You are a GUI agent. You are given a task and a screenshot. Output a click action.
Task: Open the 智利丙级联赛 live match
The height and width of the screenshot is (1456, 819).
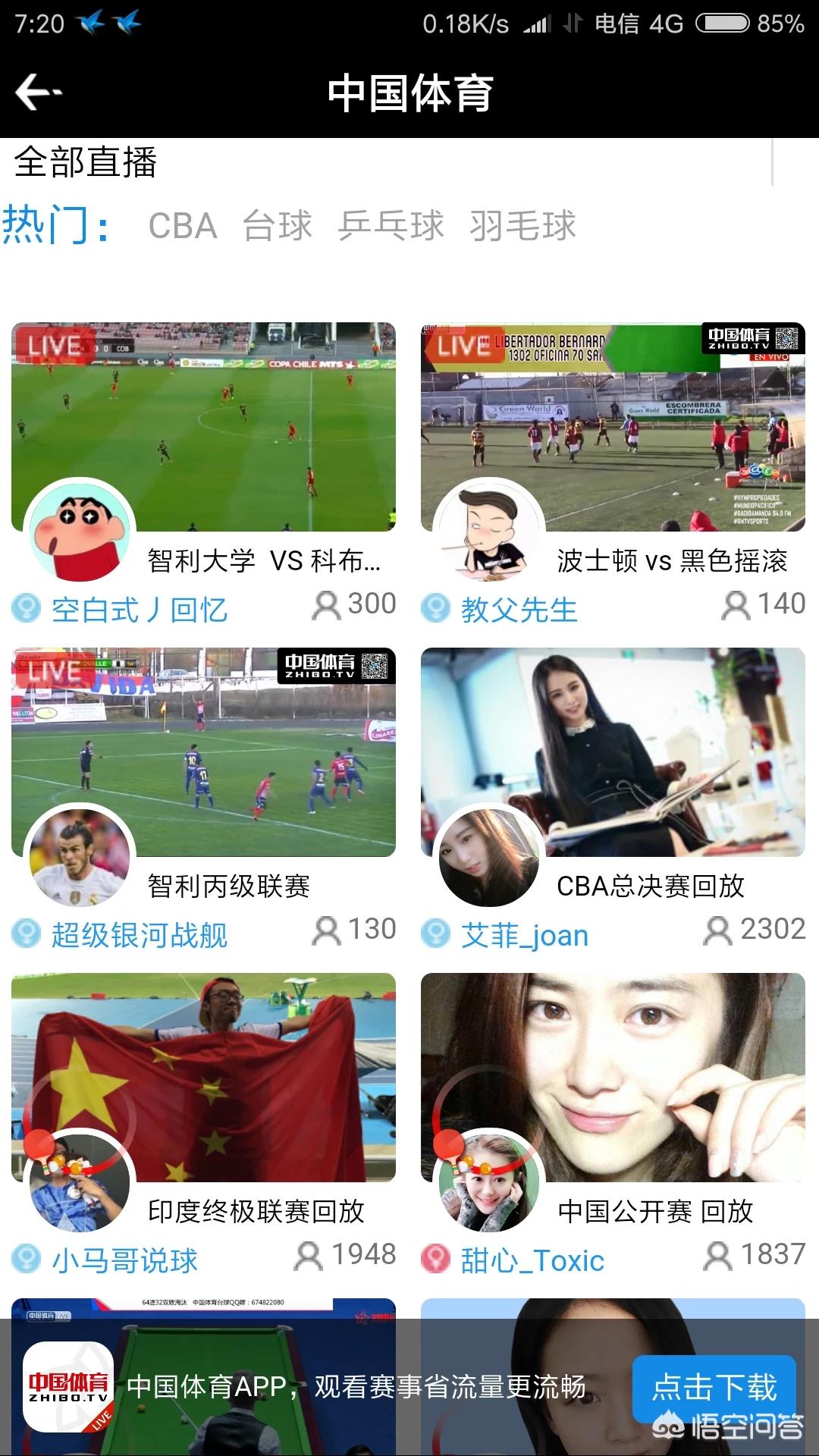coord(203,752)
